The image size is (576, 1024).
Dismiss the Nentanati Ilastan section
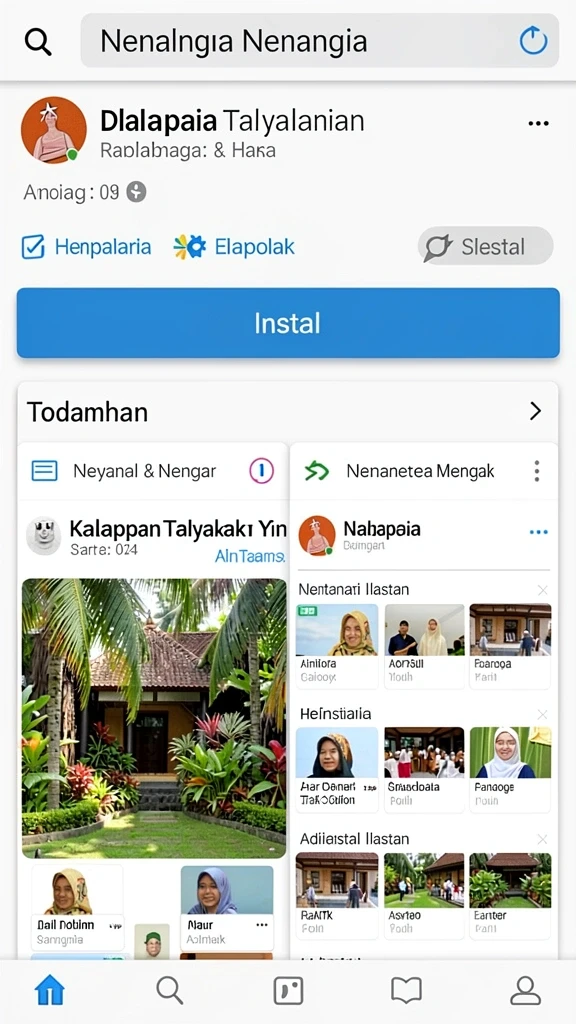[542, 590]
